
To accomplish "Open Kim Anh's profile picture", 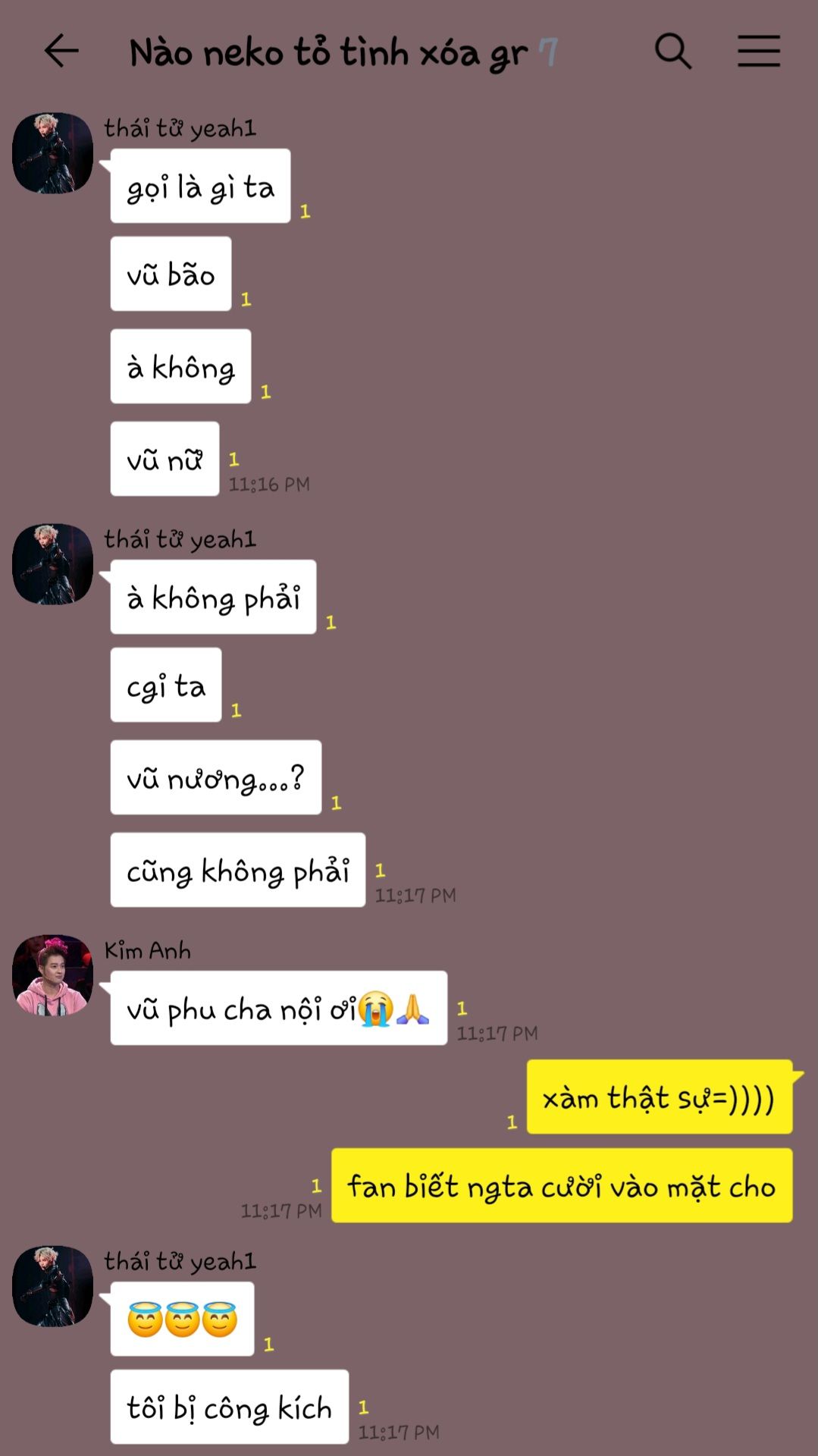I will (x=52, y=975).
